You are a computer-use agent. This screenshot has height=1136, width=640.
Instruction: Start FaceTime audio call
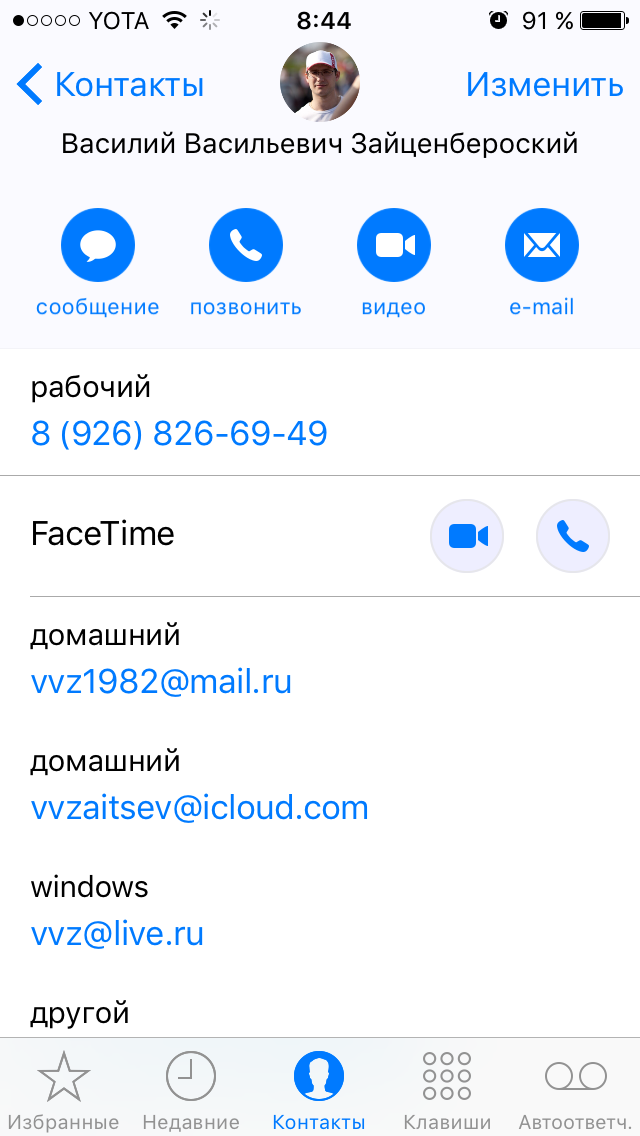pyautogui.click(x=573, y=537)
